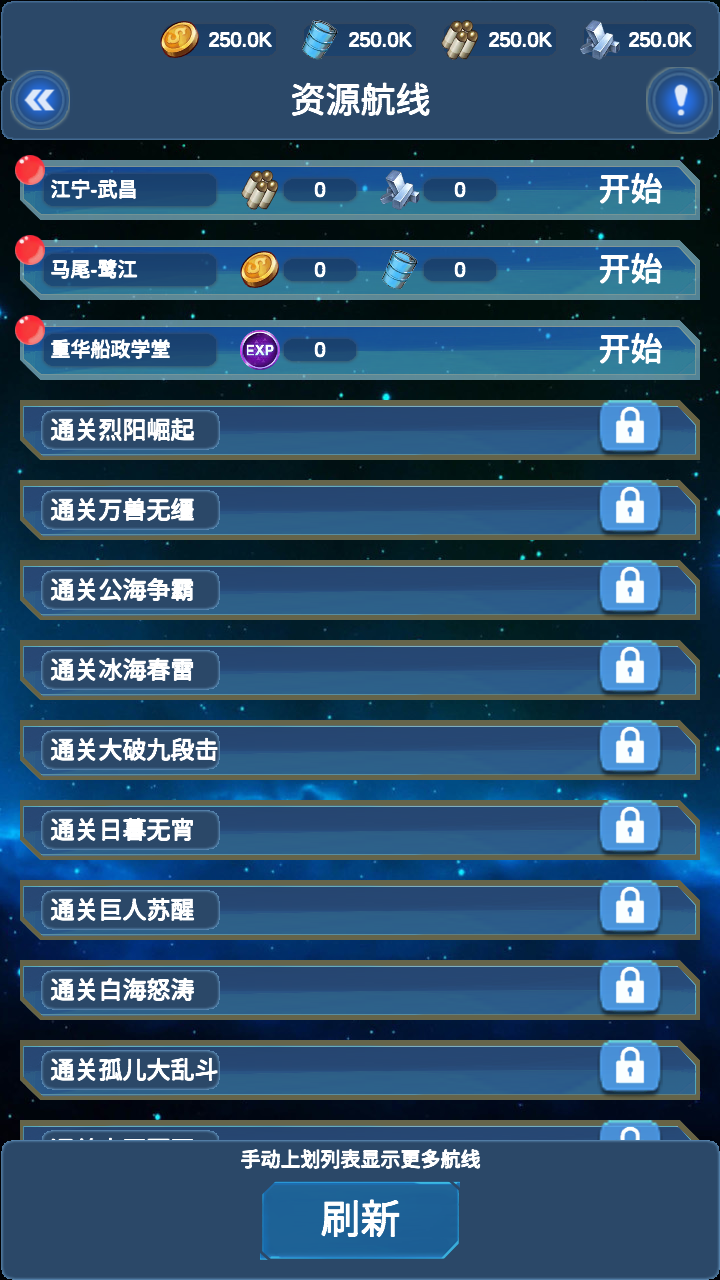
Task: Refresh routes with the 刷新 button
Action: [x=360, y=1220]
